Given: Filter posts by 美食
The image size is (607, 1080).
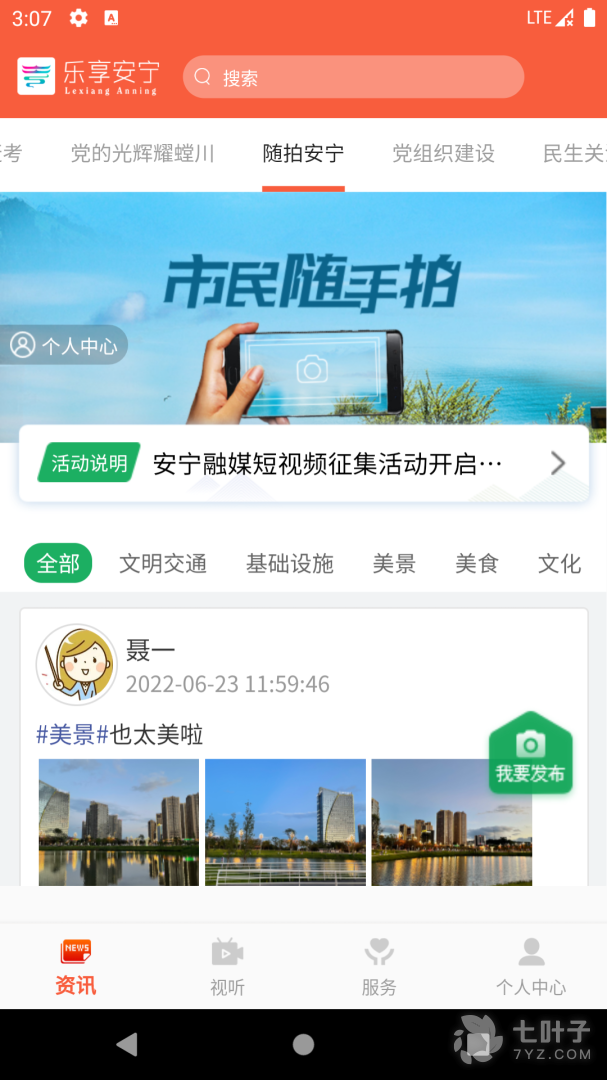Looking at the screenshot, I should click(x=477, y=564).
